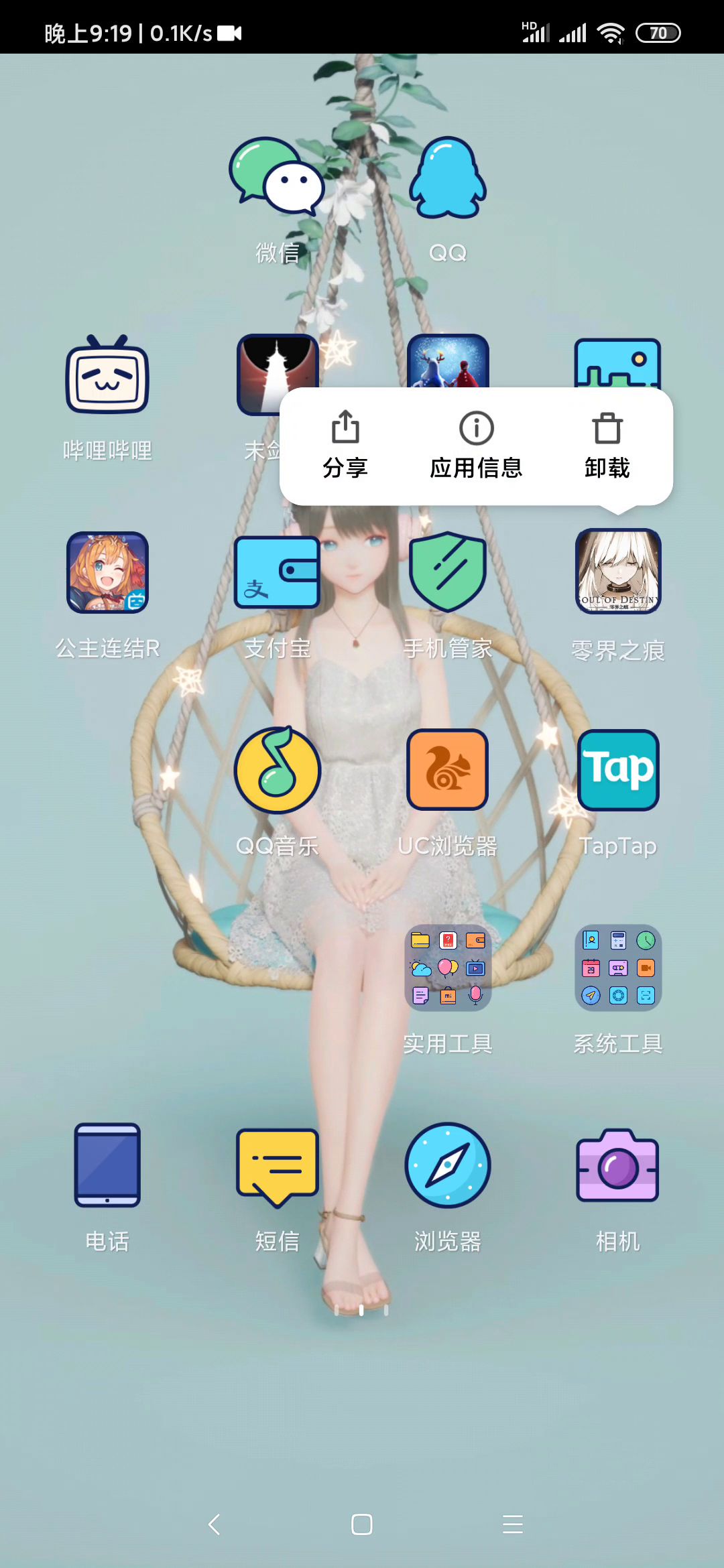This screenshot has width=724, height=1568.
Task: Open the TapTap app
Action: pyautogui.click(x=618, y=770)
